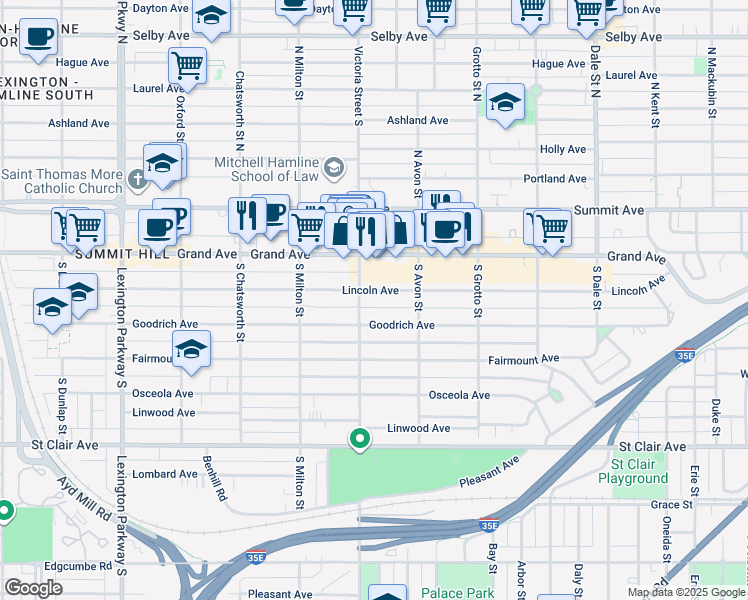
Task: Open the school marker near S Dunlap St
Action: pyautogui.click(x=50, y=306)
